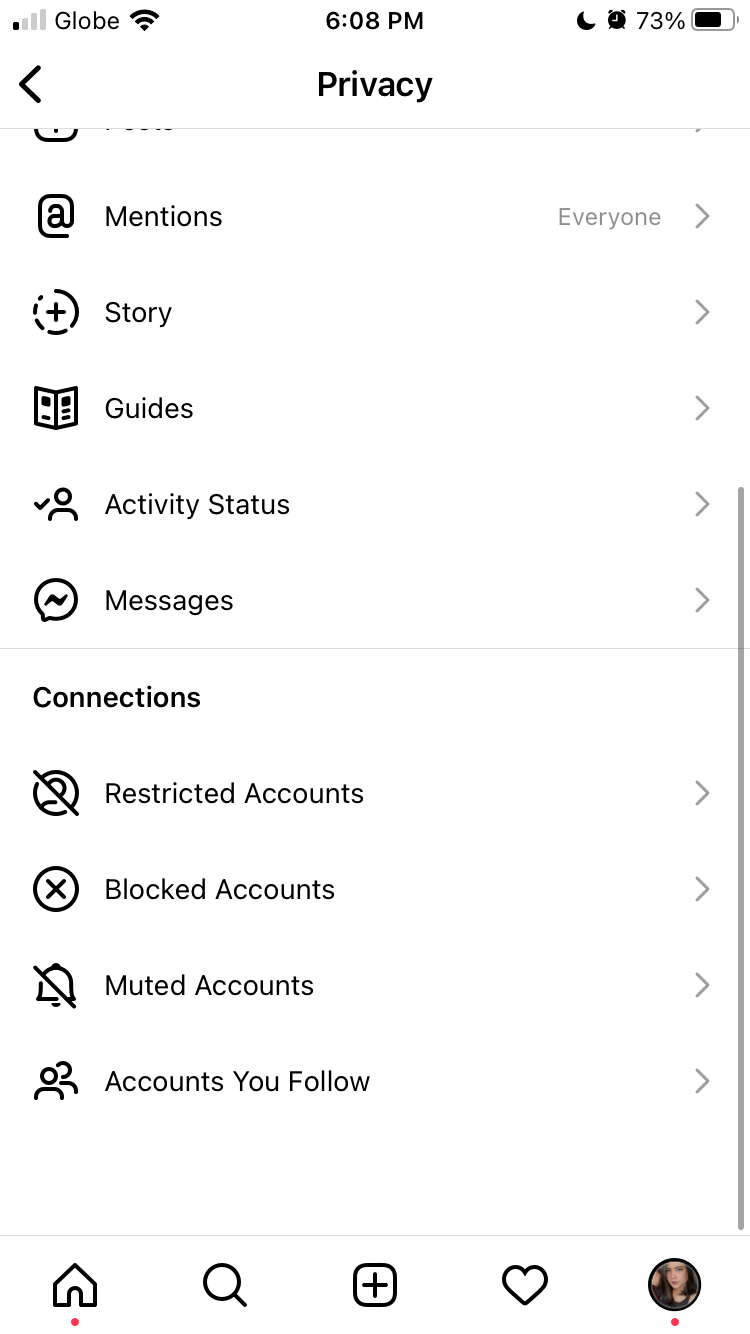This screenshot has height=1334, width=750.
Task: Go back from Privacy settings
Action: [32, 85]
